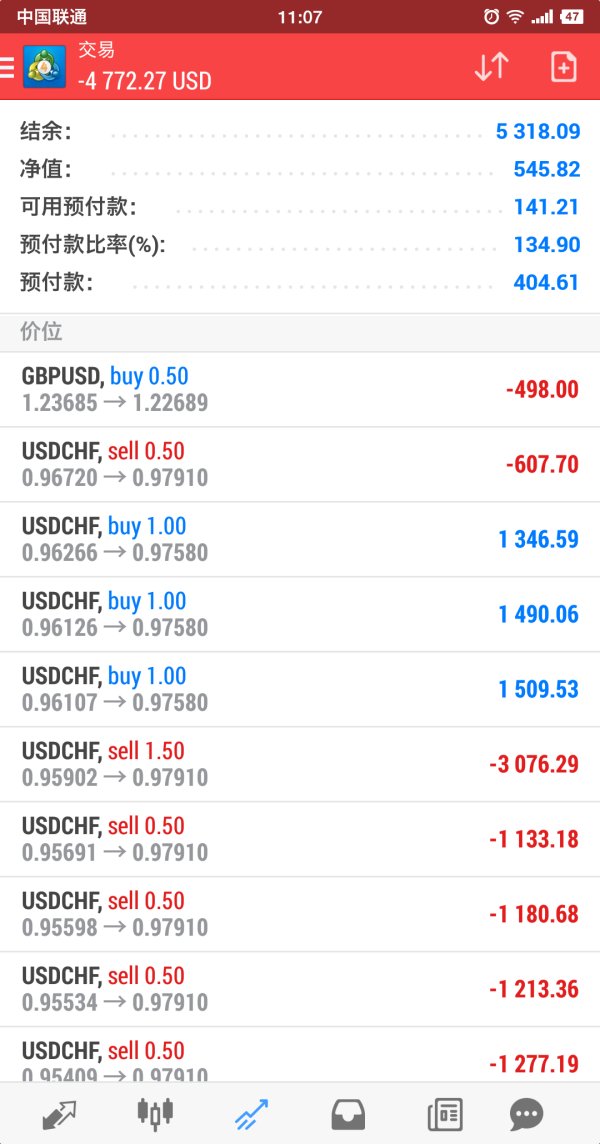Open USDCHF sell 0.50 position at 0.95534
The height and width of the screenshot is (1144, 600).
300,991
